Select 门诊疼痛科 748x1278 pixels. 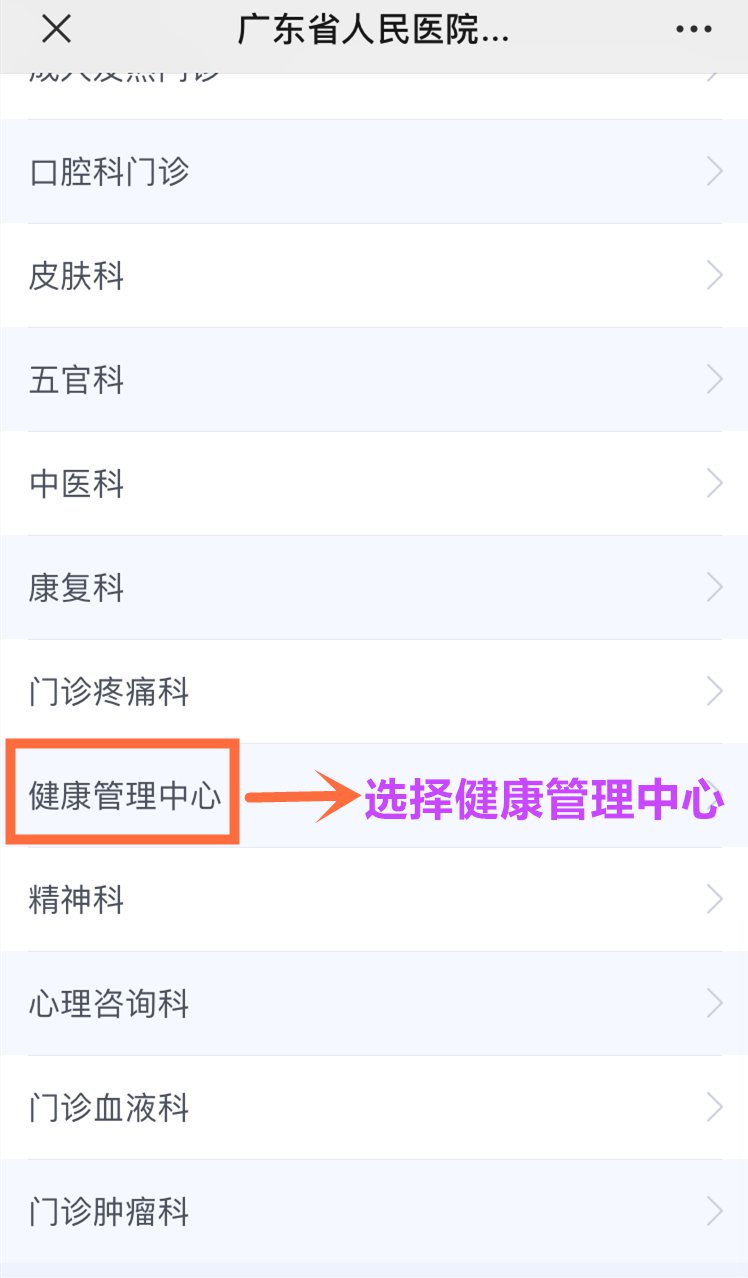374,692
